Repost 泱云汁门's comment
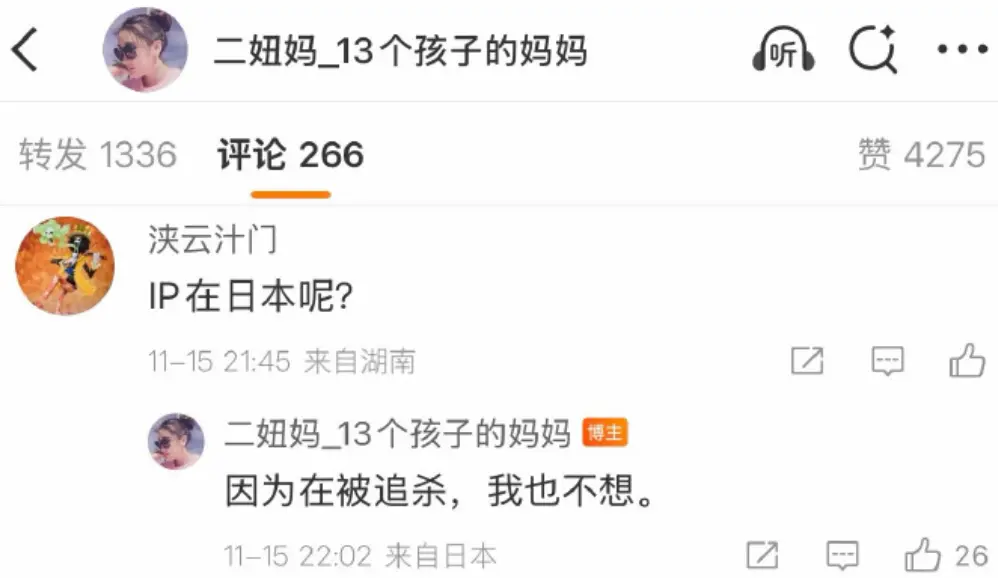The image size is (998, 578). (807, 361)
